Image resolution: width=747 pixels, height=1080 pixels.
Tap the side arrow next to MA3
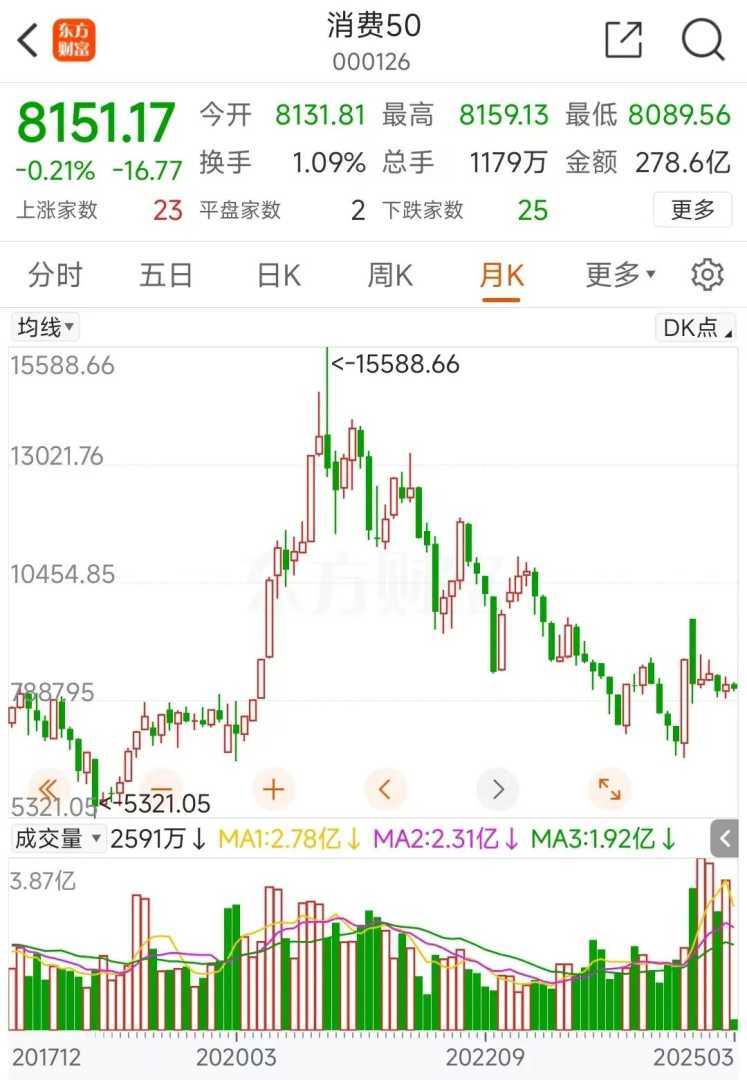pyautogui.click(x=724, y=839)
